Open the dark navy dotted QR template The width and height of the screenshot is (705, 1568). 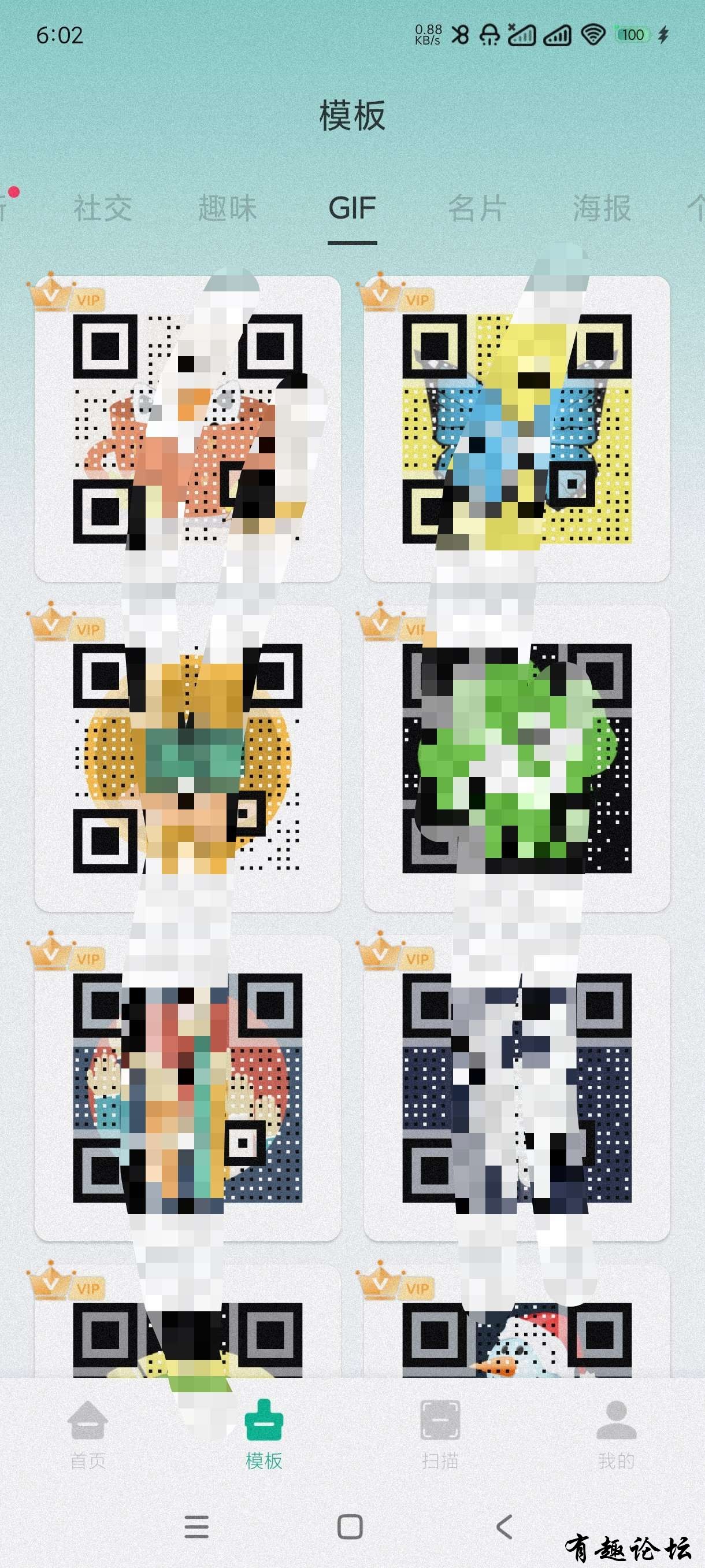click(517, 1088)
